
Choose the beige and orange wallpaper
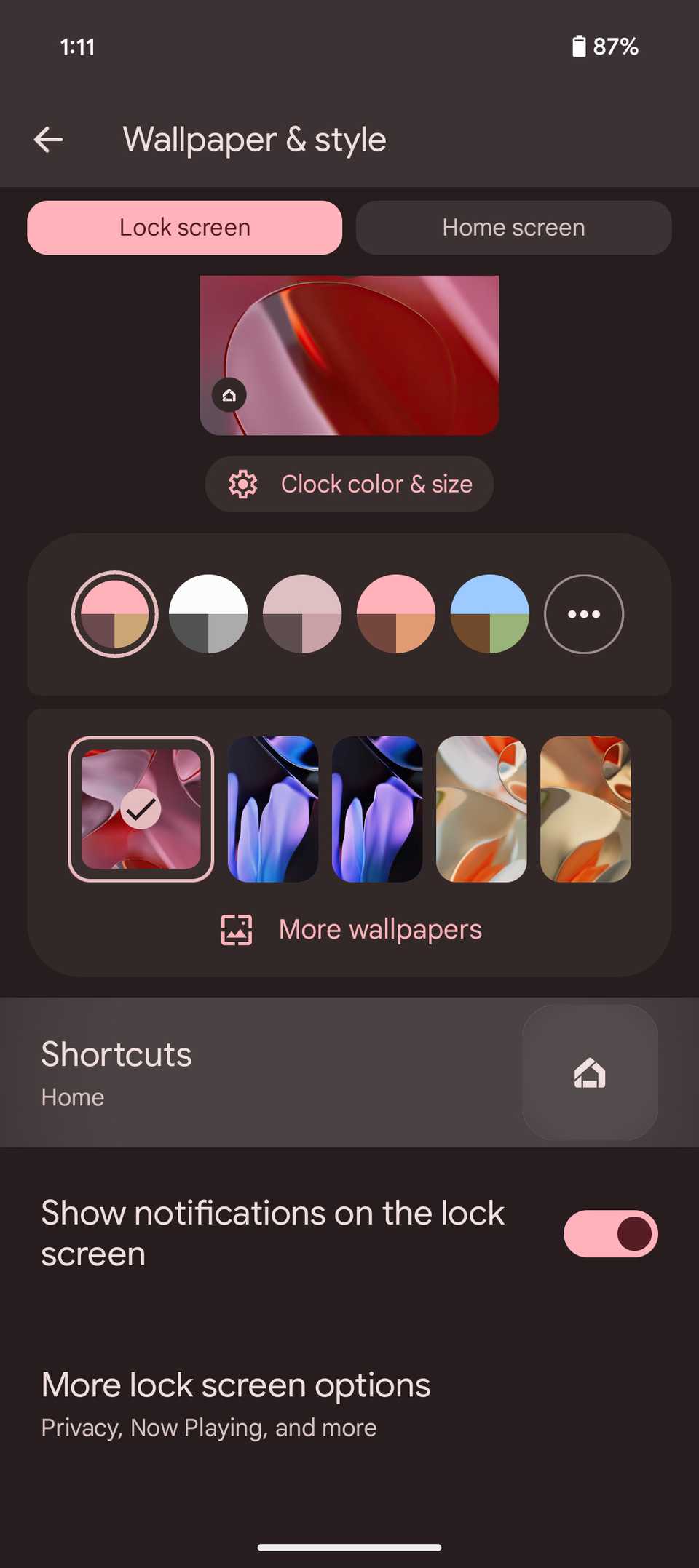tap(585, 809)
